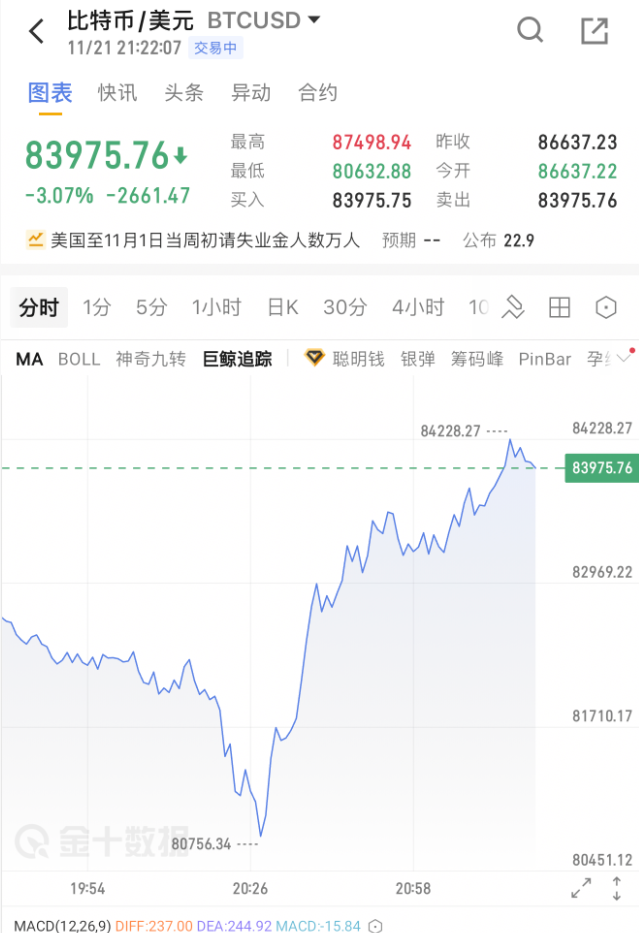
Task: Expand chart to fullscreen
Action: click(580, 887)
